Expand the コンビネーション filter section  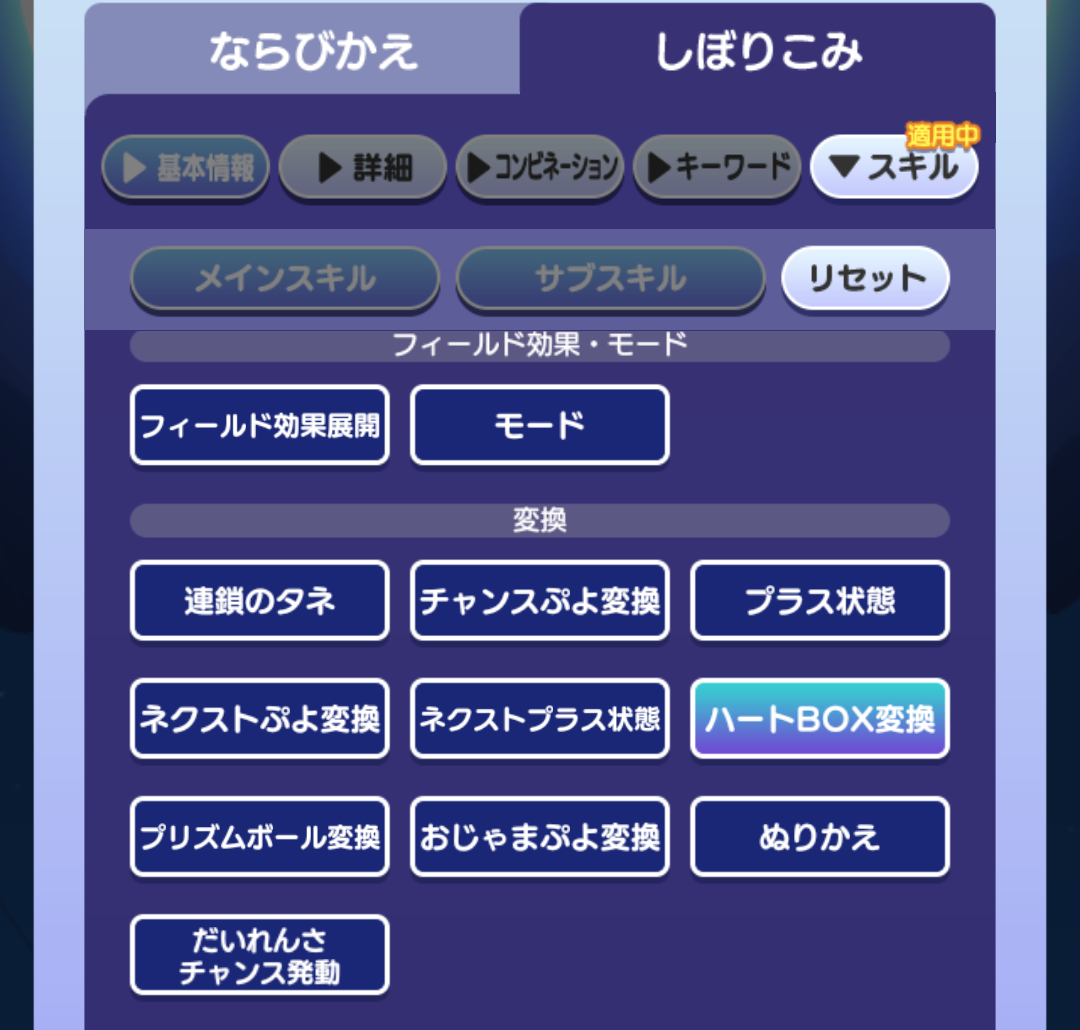coord(540,168)
